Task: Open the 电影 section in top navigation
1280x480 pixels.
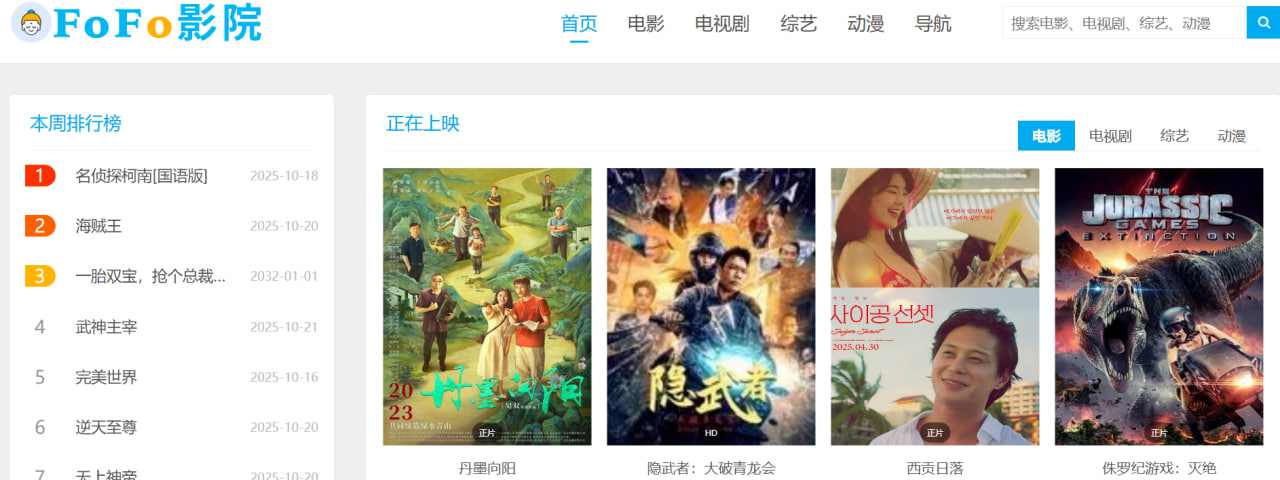Action: 646,24
